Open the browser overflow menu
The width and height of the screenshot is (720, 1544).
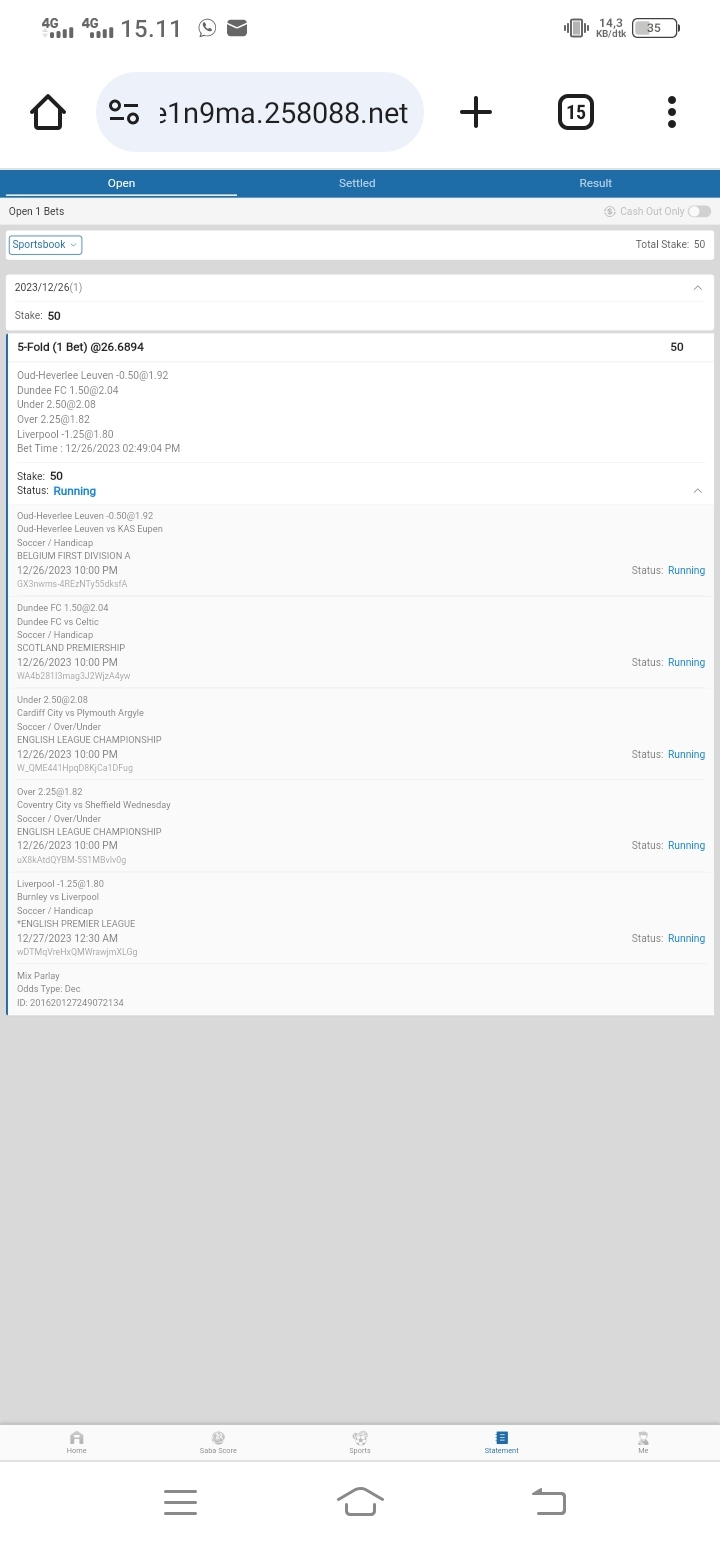672,112
